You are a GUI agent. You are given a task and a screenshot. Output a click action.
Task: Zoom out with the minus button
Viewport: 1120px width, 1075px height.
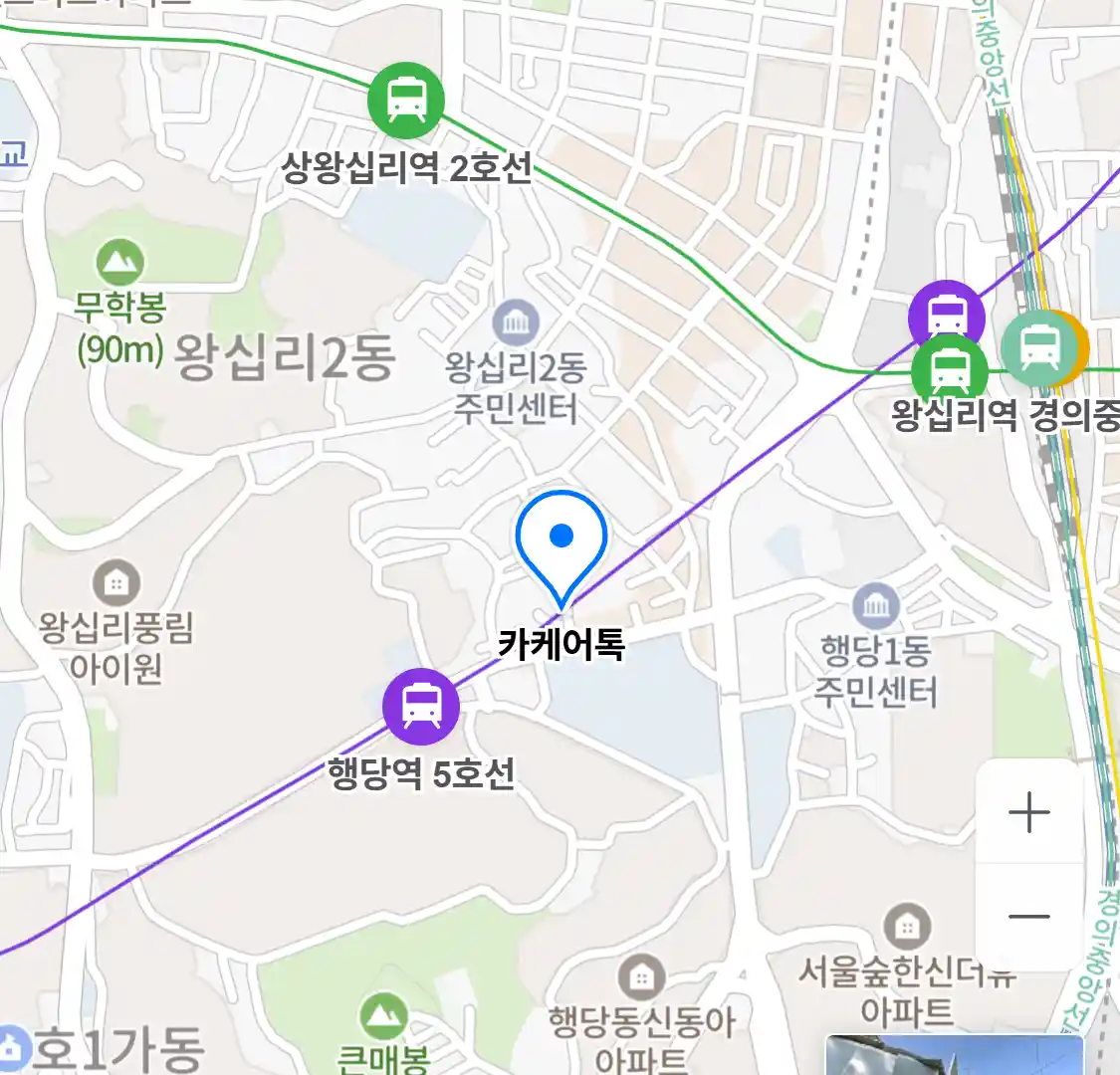pos(1029,917)
